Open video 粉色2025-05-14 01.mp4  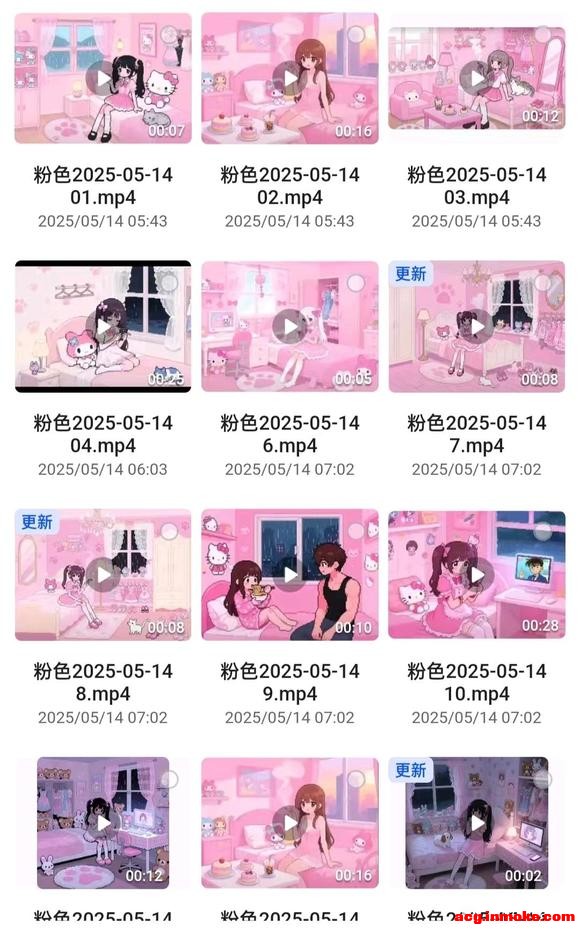pyautogui.click(x=103, y=78)
